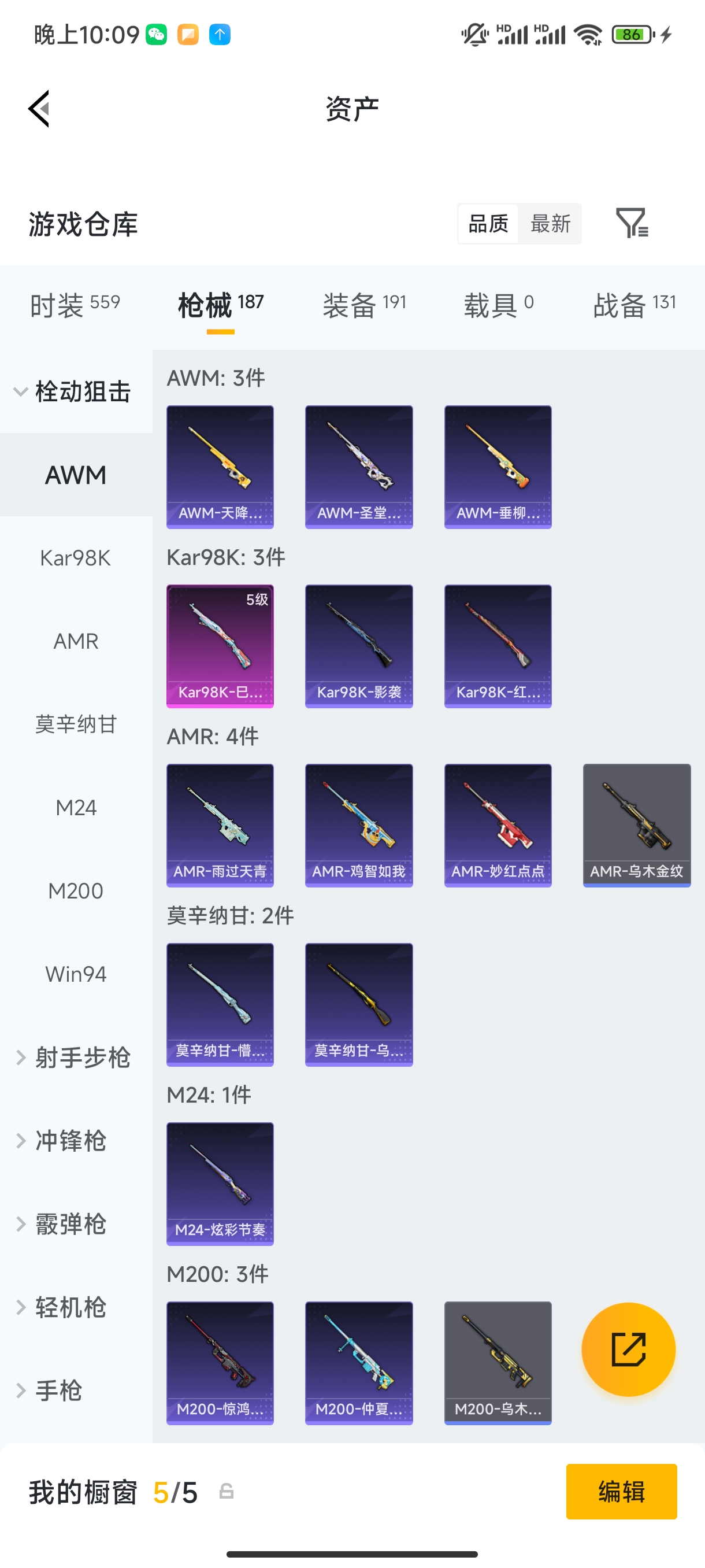
Task: Switch to the 装备 tab
Action: point(363,302)
